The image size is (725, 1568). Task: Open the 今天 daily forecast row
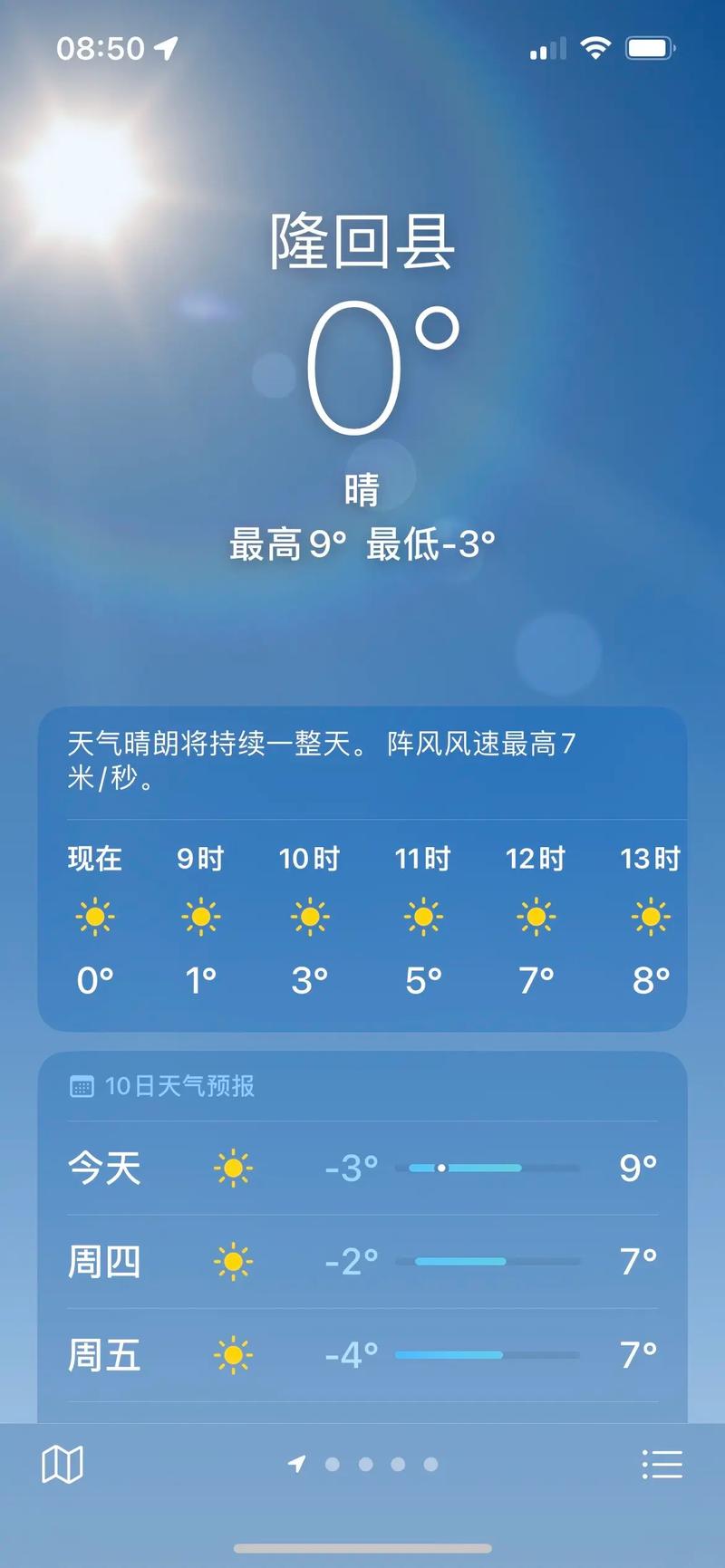point(362,1169)
